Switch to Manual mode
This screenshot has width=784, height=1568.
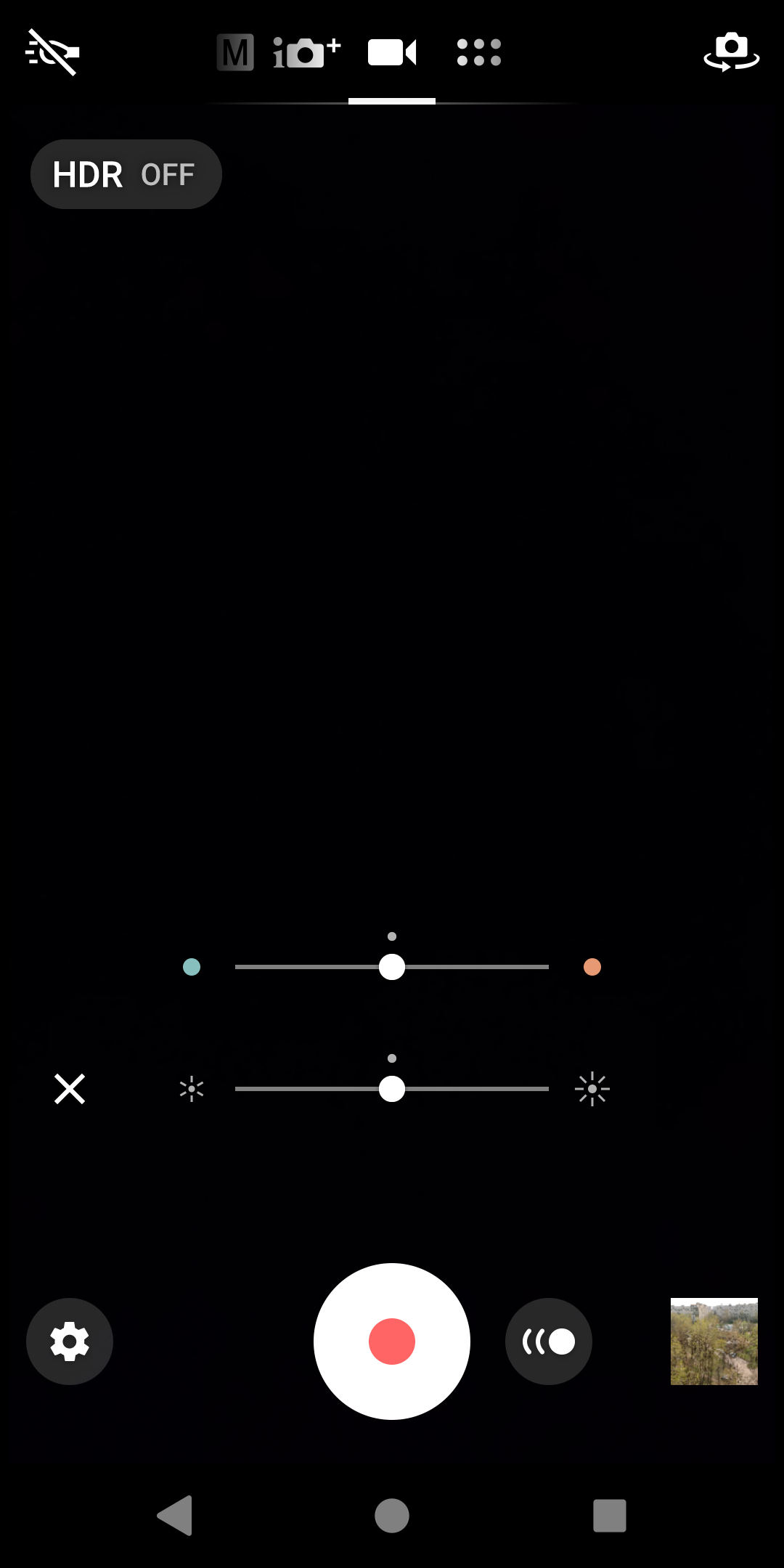tap(235, 52)
